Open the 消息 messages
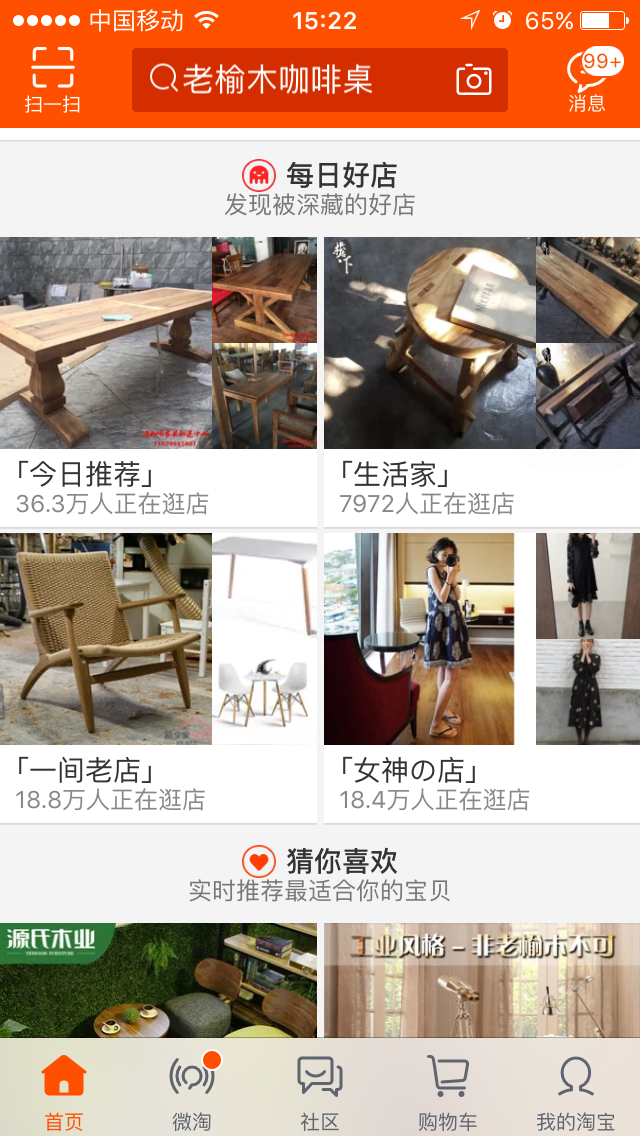 [589, 80]
